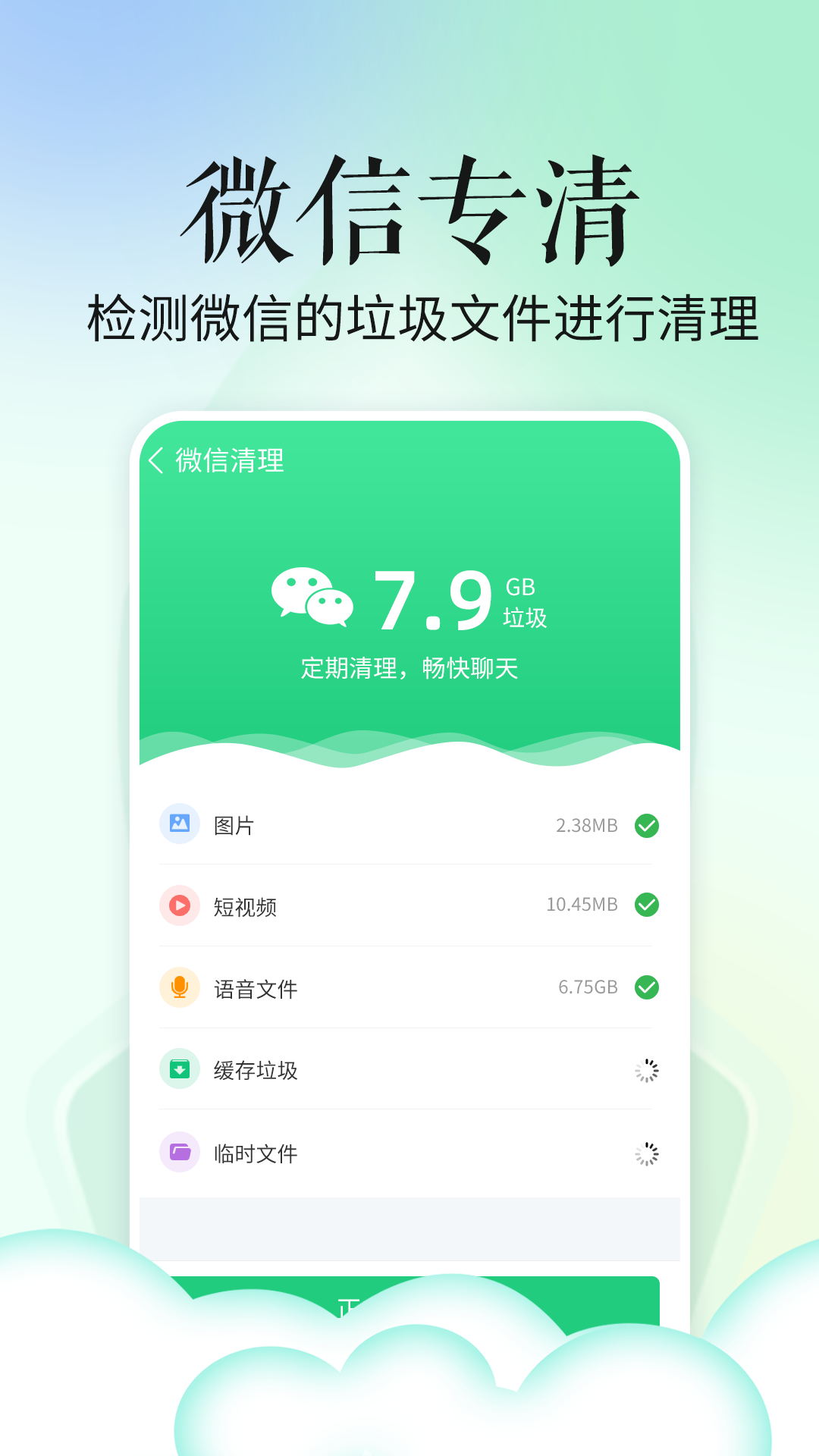
Task: Click the back arrow beside 微信清理
Action: (x=158, y=460)
